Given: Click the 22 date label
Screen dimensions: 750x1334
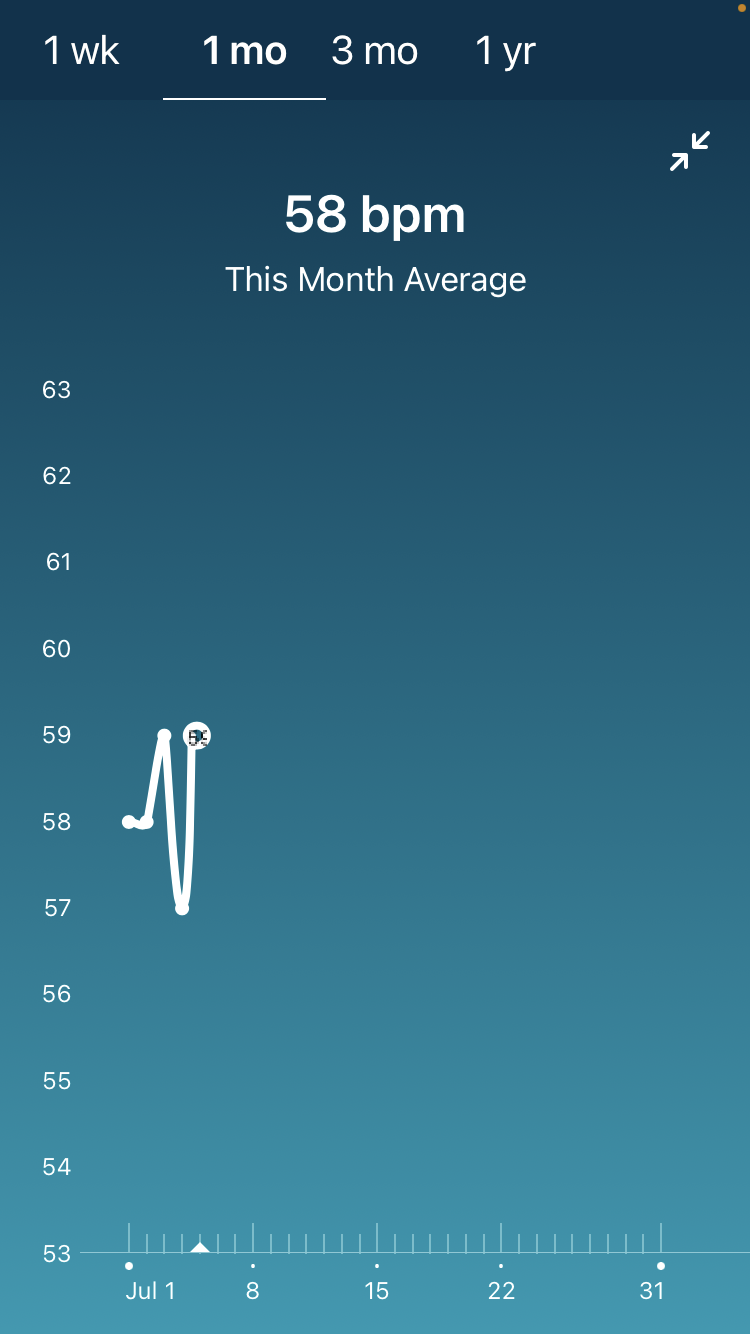Looking at the screenshot, I should tap(501, 1291).
